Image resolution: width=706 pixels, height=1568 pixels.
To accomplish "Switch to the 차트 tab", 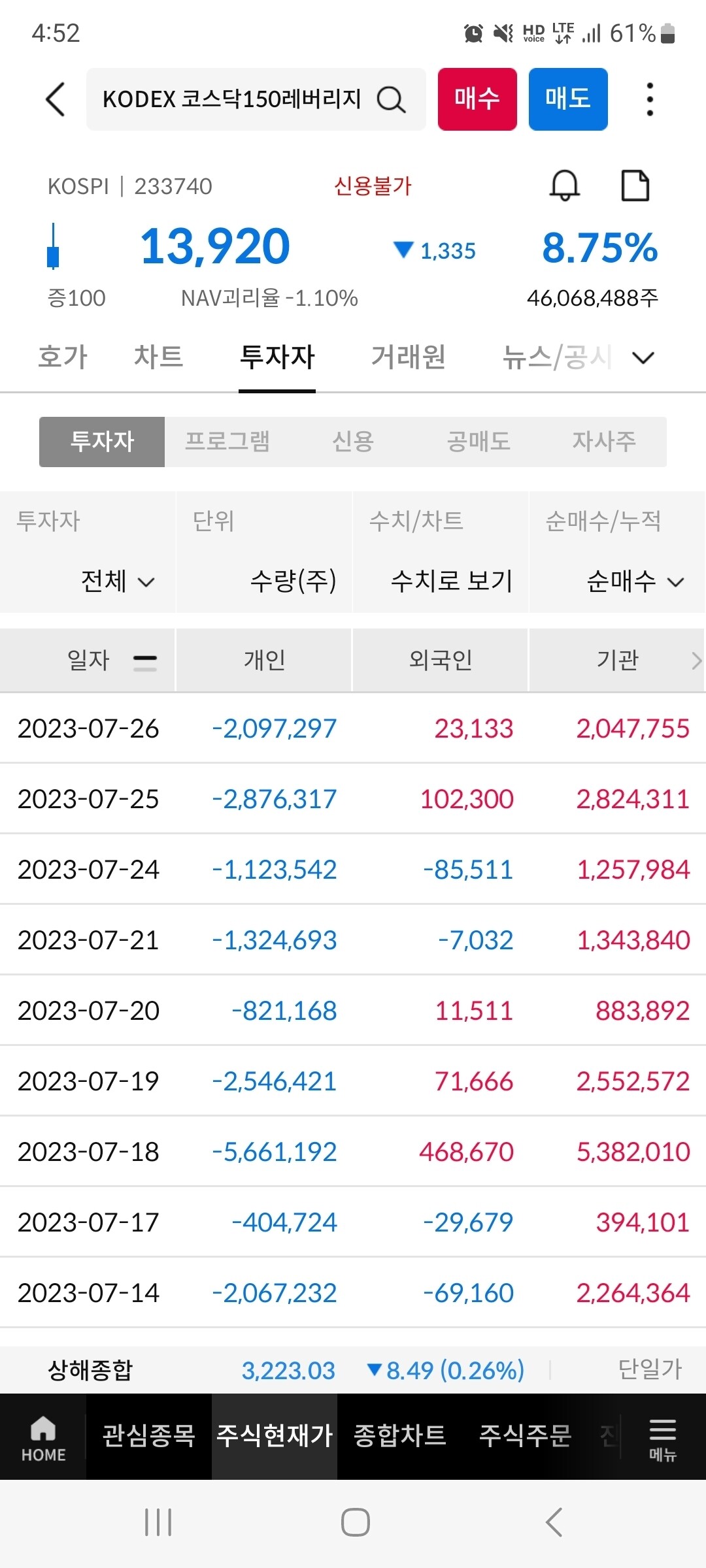I will click(x=158, y=356).
